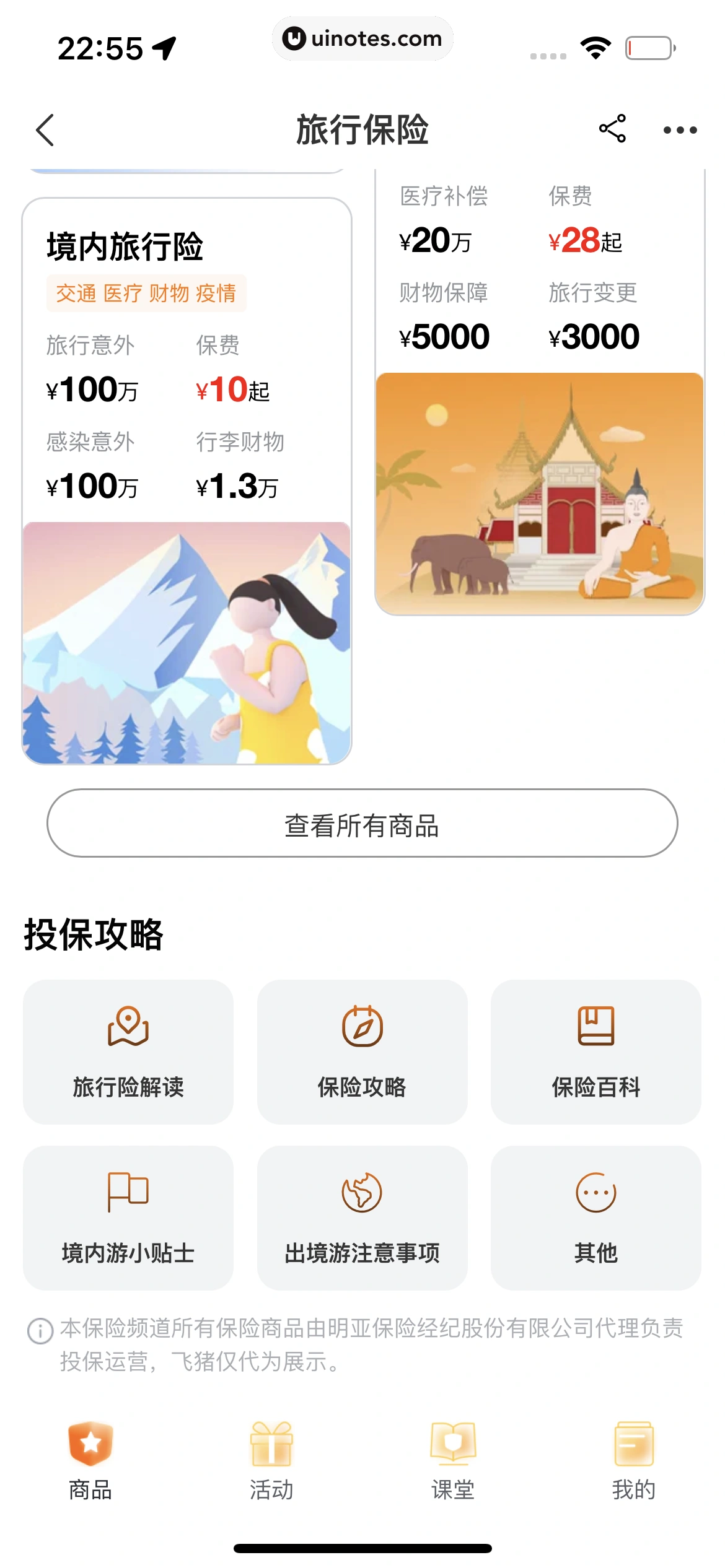The image size is (725, 1568).
Task: Open 其他 guide category
Action: tap(595, 1217)
